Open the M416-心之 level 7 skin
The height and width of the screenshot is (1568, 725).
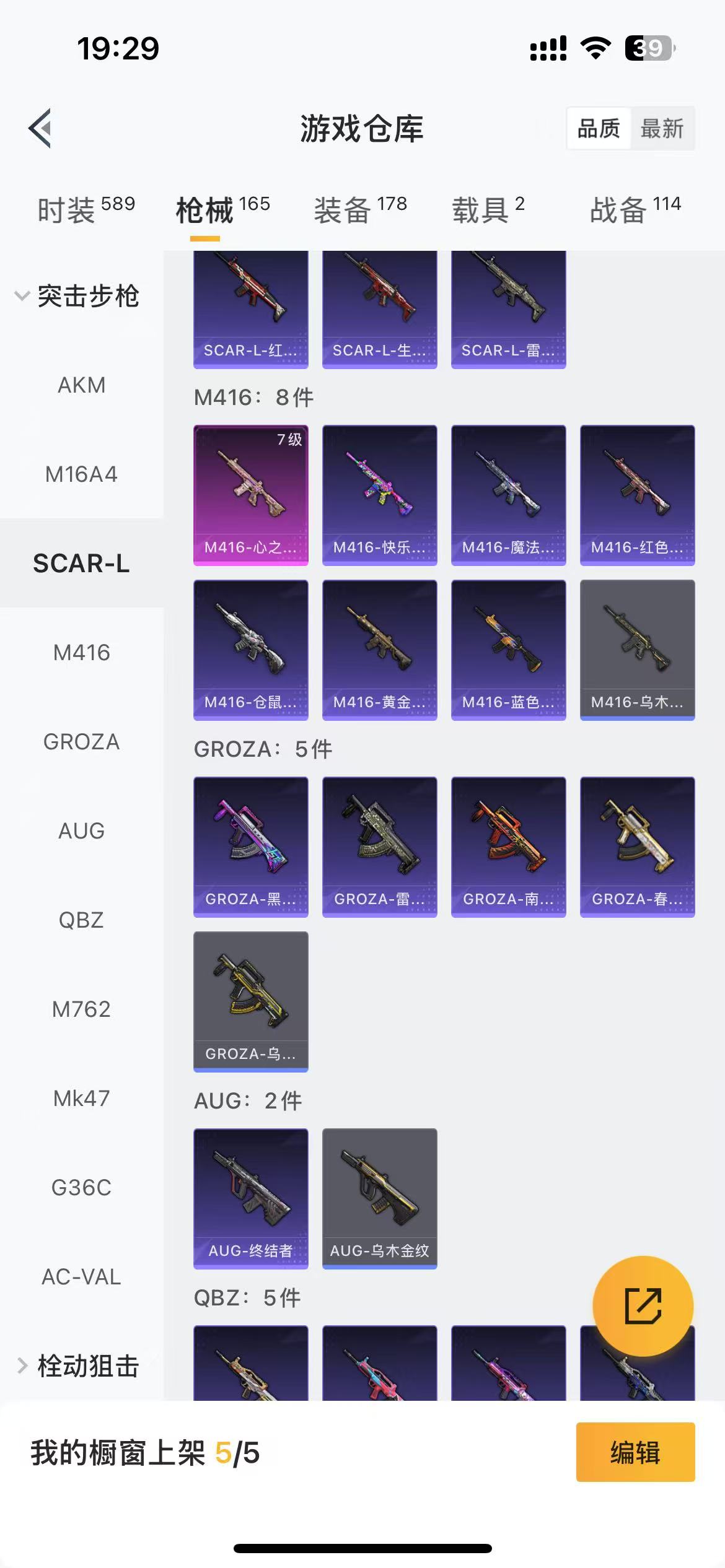point(251,495)
